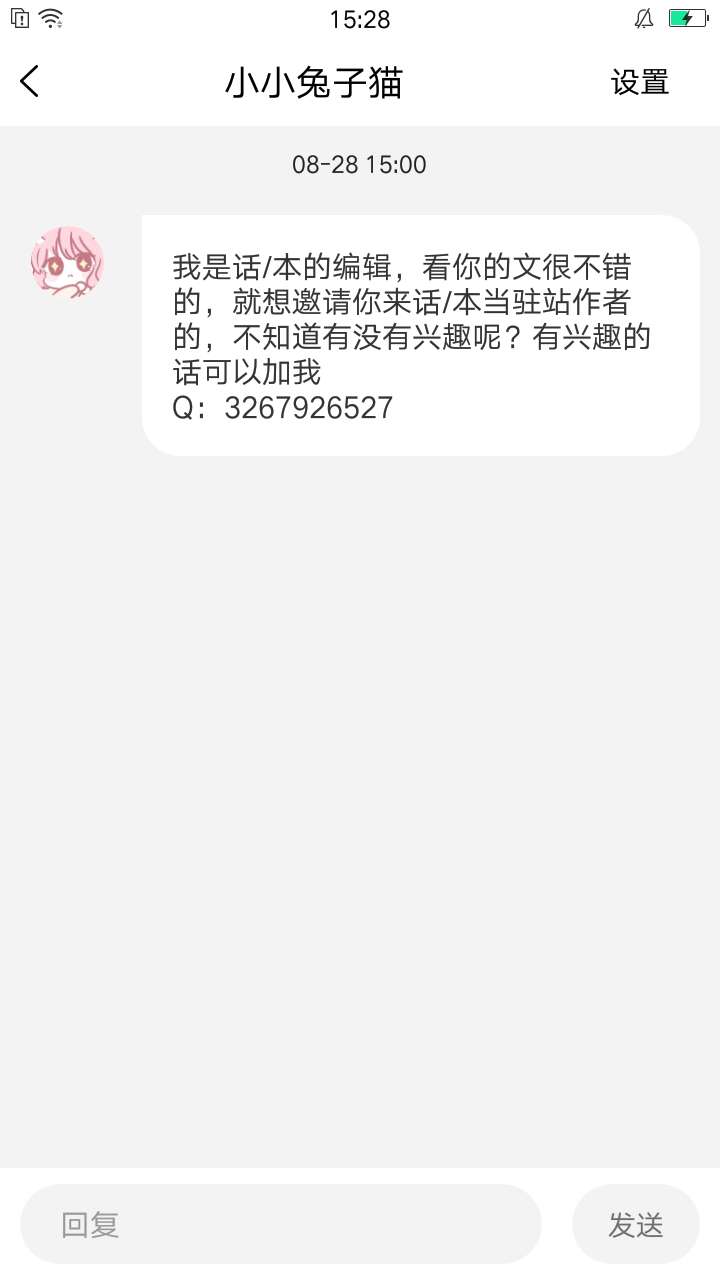The width and height of the screenshot is (720, 1280).
Task: Tap 小小兔子猫's pink avatar
Action: point(68,263)
